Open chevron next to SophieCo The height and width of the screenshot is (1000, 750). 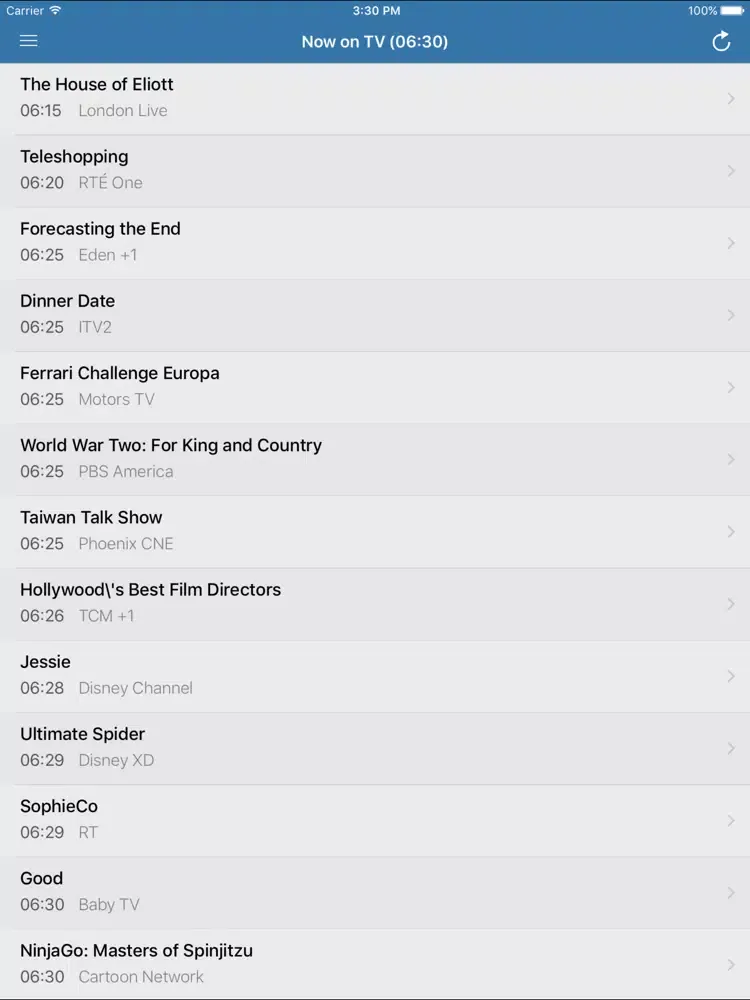[732, 820]
